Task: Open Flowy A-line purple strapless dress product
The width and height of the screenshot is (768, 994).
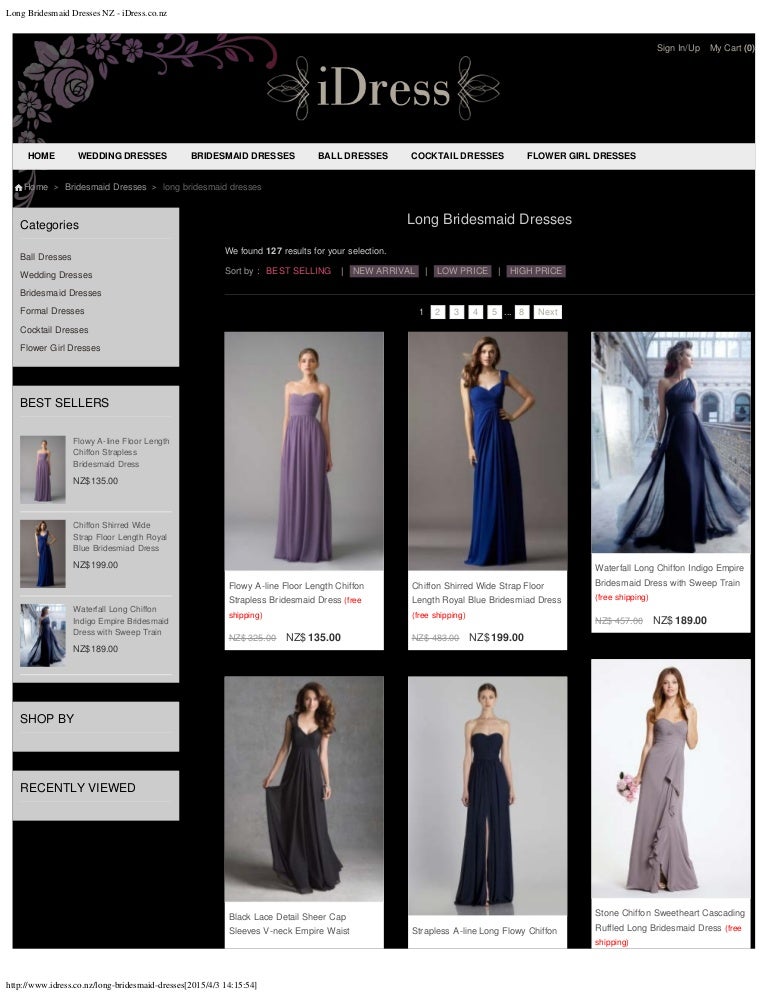Action: pyautogui.click(x=304, y=451)
